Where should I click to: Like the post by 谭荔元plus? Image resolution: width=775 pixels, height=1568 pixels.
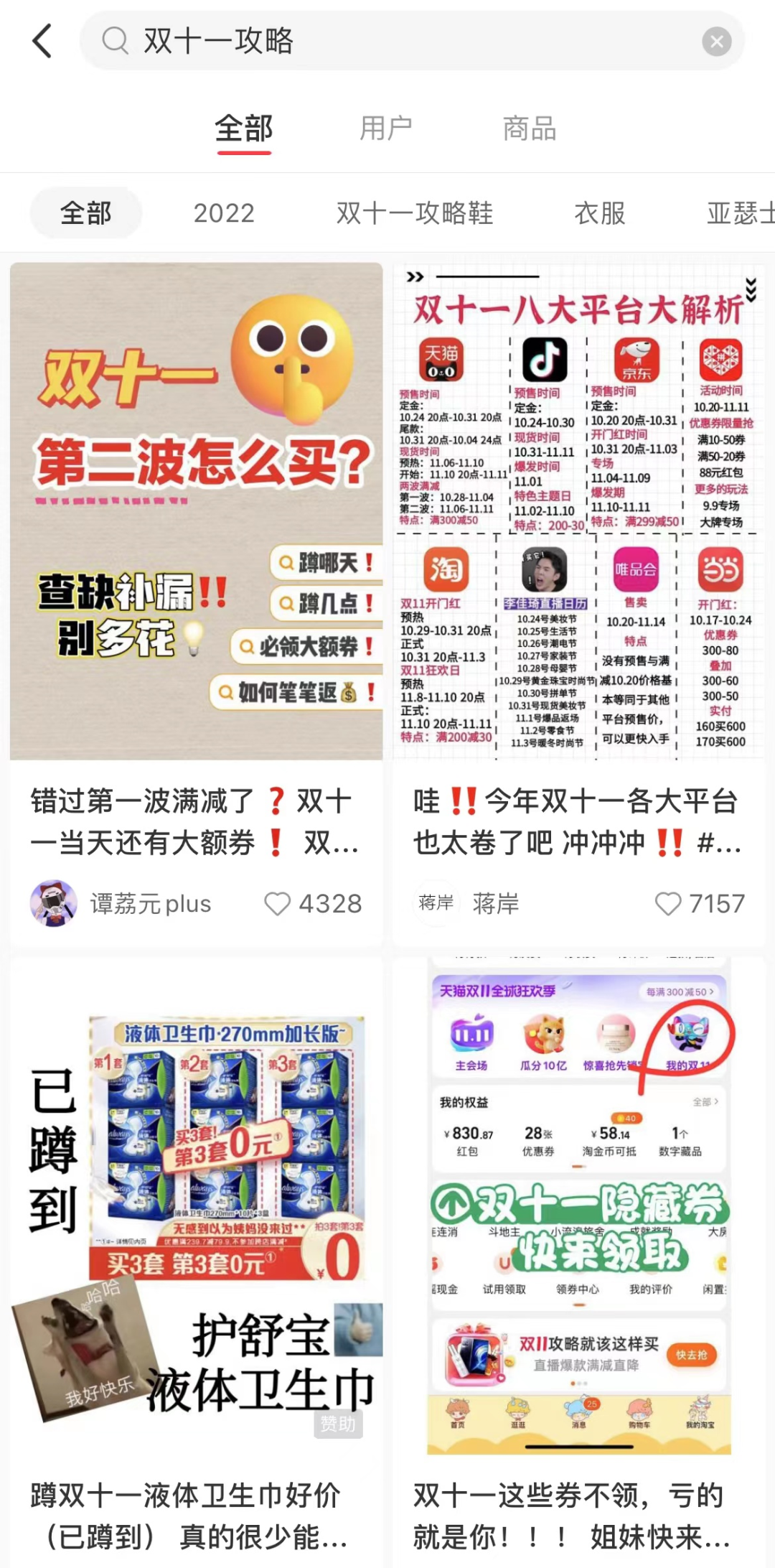(x=278, y=904)
